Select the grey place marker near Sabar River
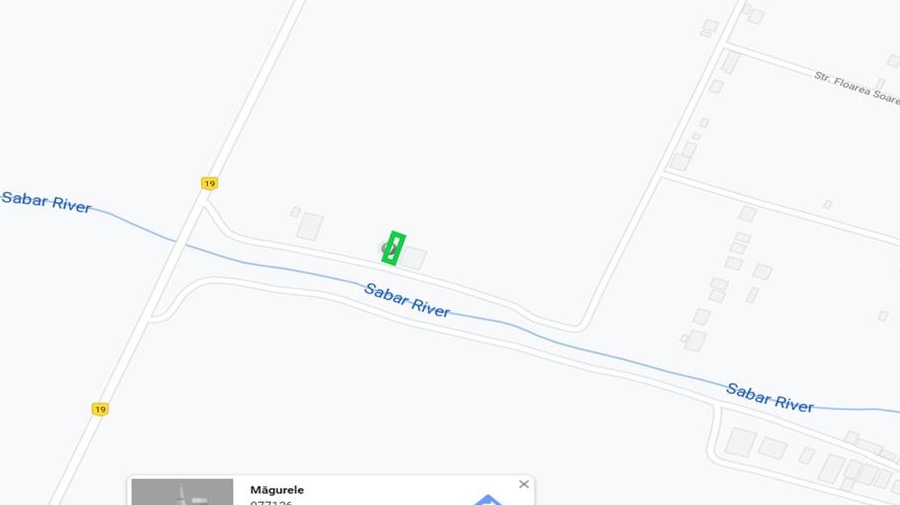Screen dimensions: 900x505 coord(388,248)
